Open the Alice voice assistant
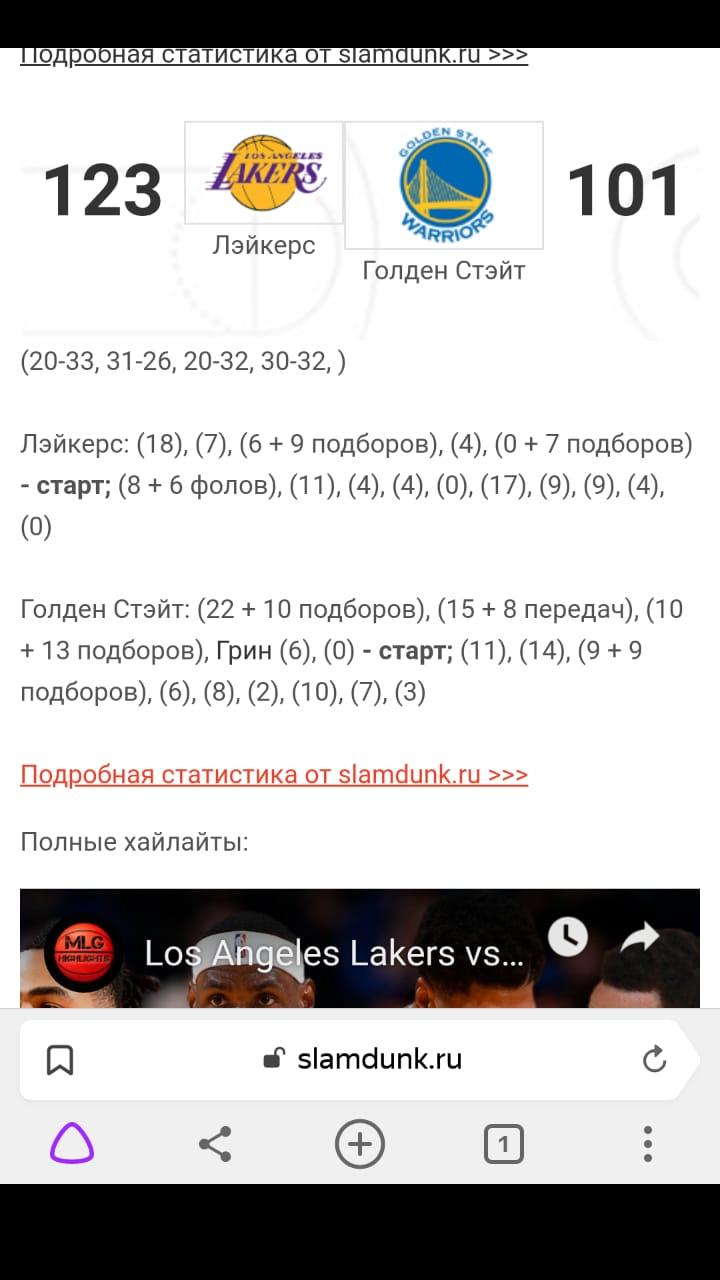This screenshot has height=1280, width=720. [x=72, y=1144]
